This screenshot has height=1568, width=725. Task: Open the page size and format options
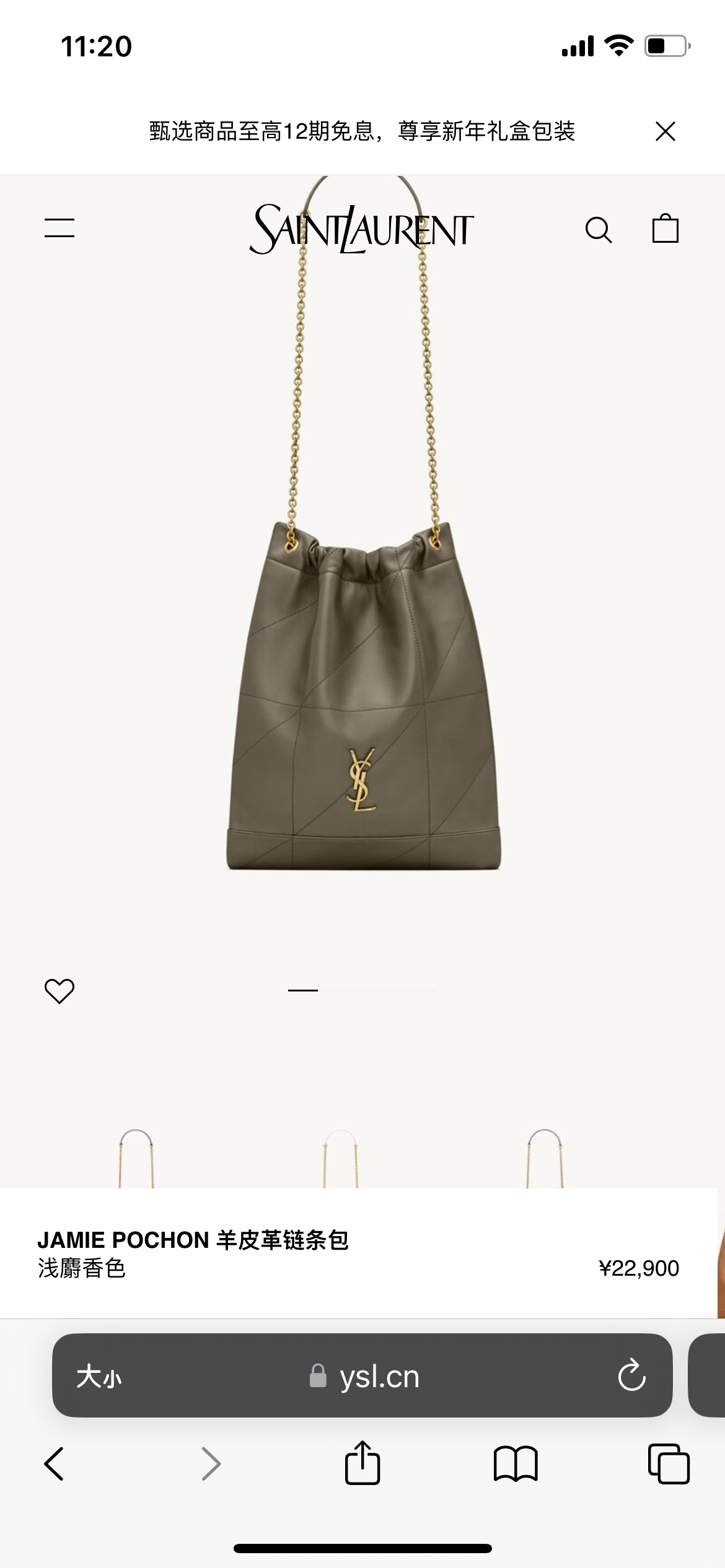click(x=99, y=1377)
